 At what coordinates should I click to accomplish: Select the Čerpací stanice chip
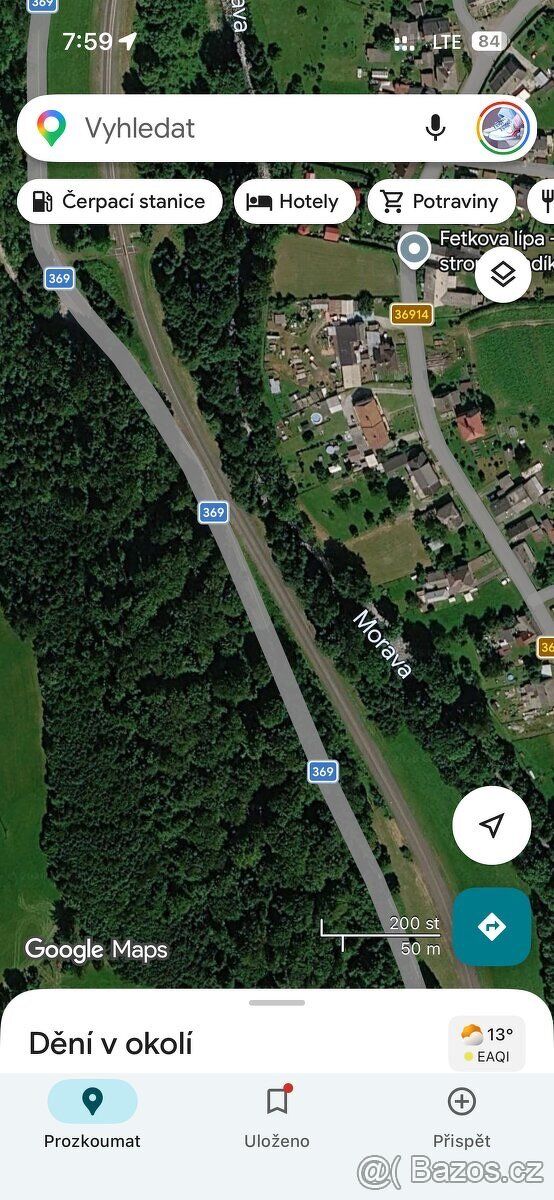point(119,201)
